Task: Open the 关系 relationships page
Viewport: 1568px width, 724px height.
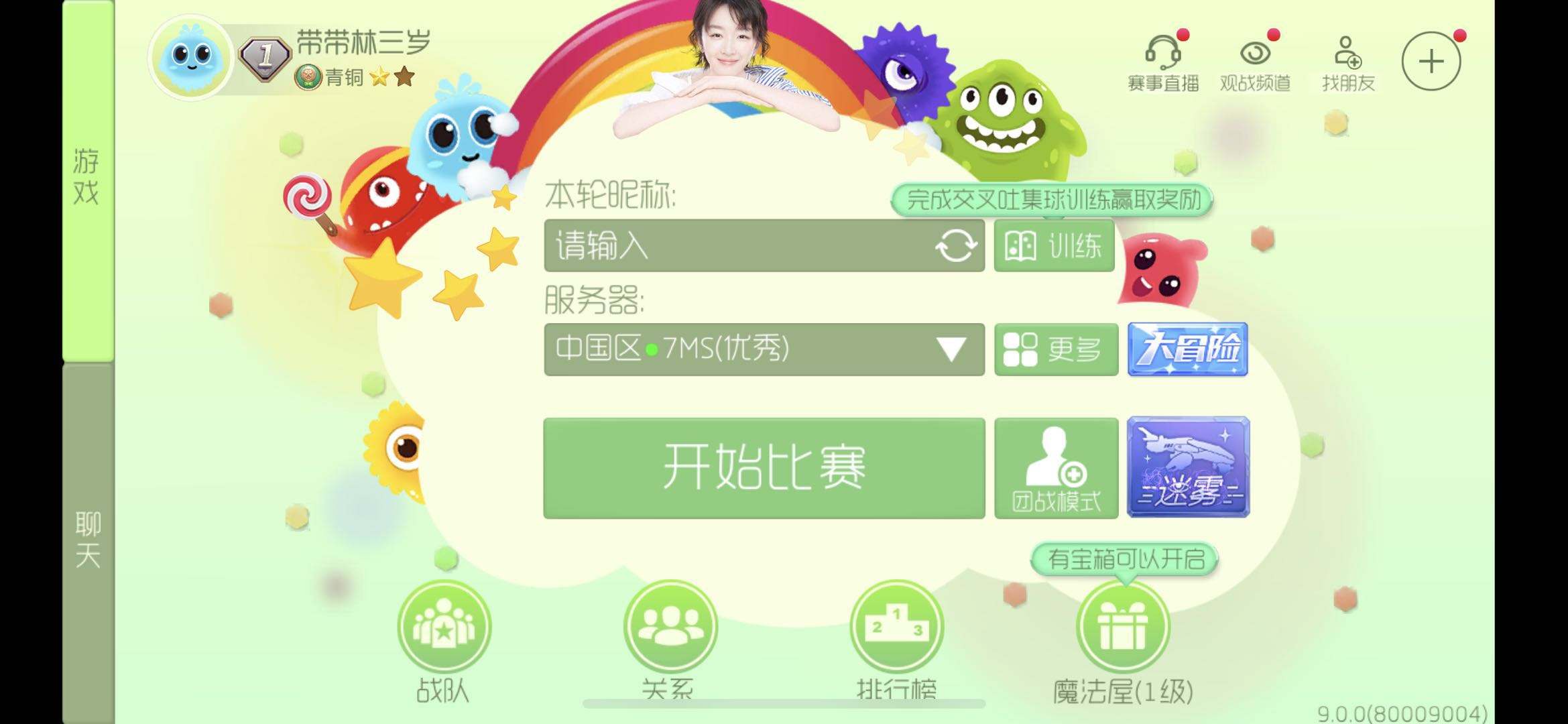Action: [x=670, y=627]
